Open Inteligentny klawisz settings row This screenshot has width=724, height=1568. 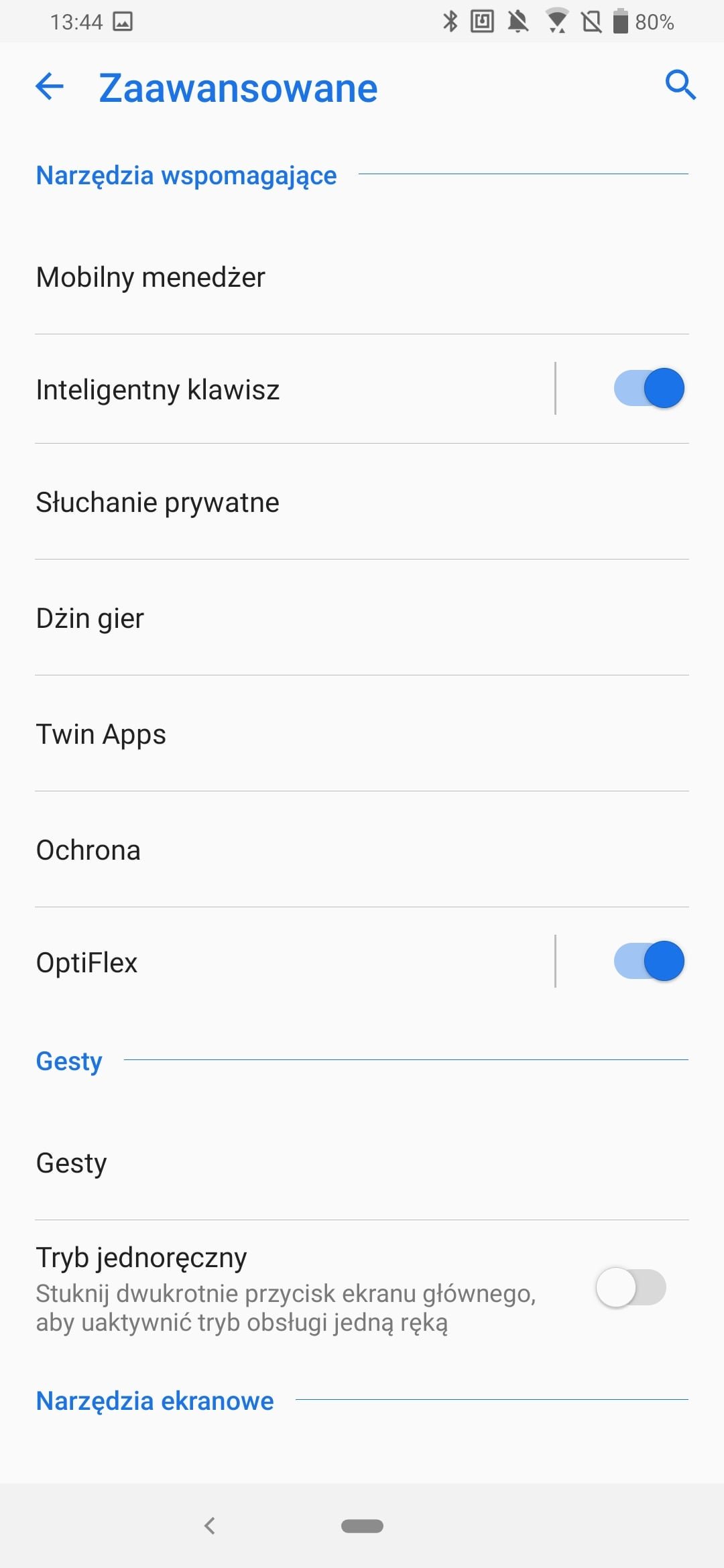coord(278,389)
